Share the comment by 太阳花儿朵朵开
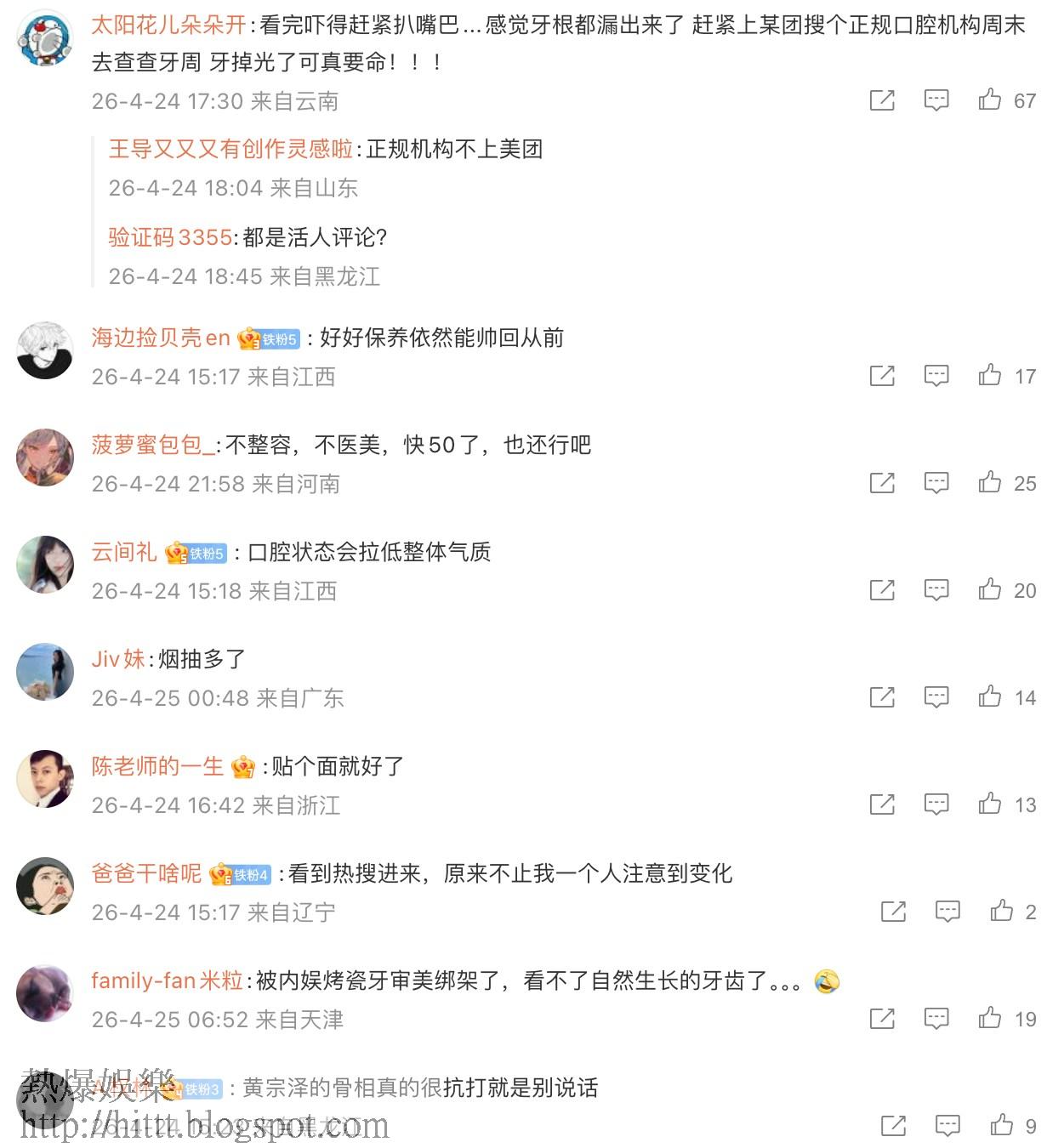Screen dimensions: 1064x1148 click(x=882, y=100)
